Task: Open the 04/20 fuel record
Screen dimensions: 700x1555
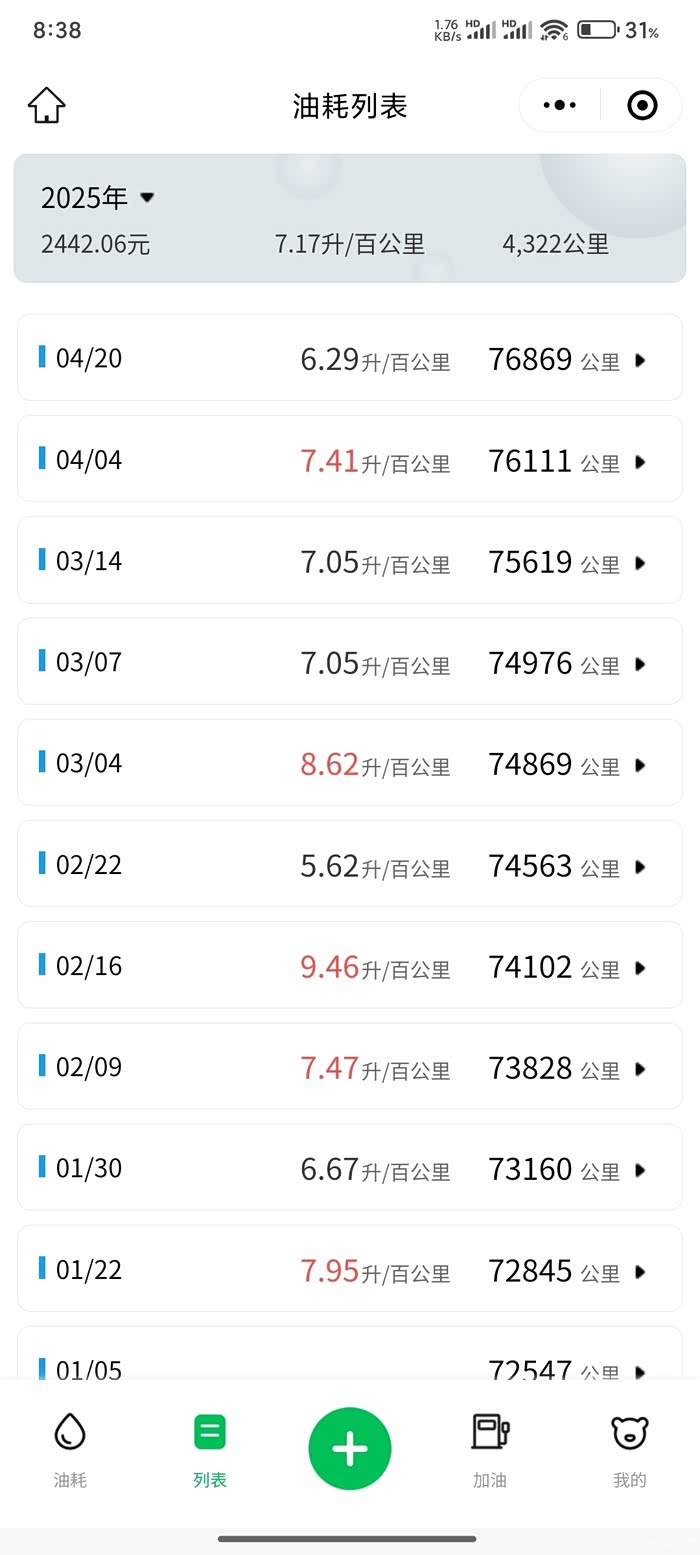Action: (350, 358)
